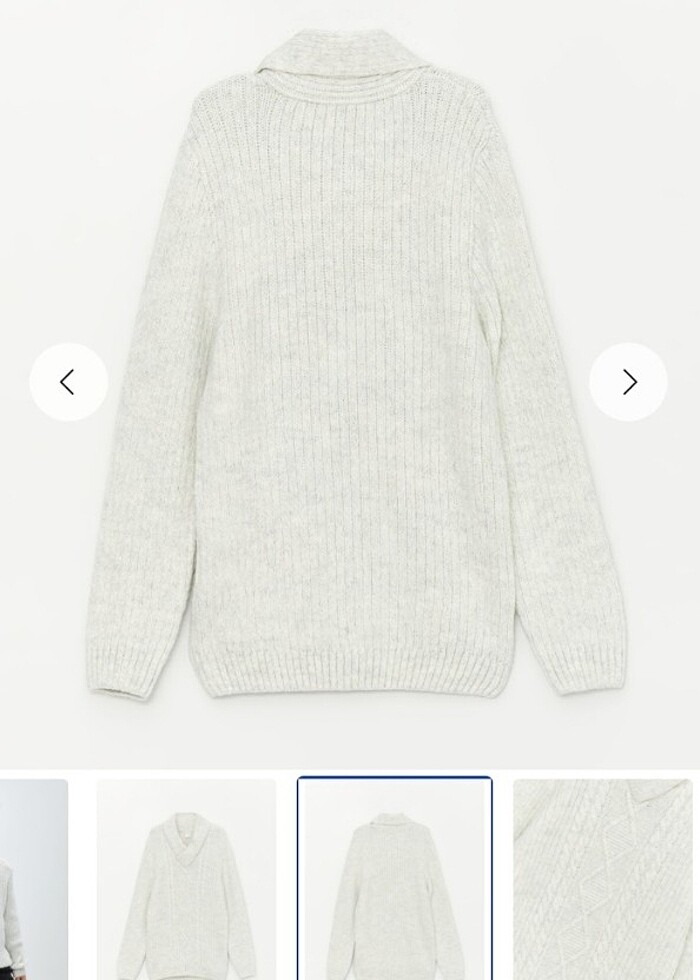The image size is (700, 980).
Task: Select the front view sweater thumbnail
Action: tap(186, 880)
